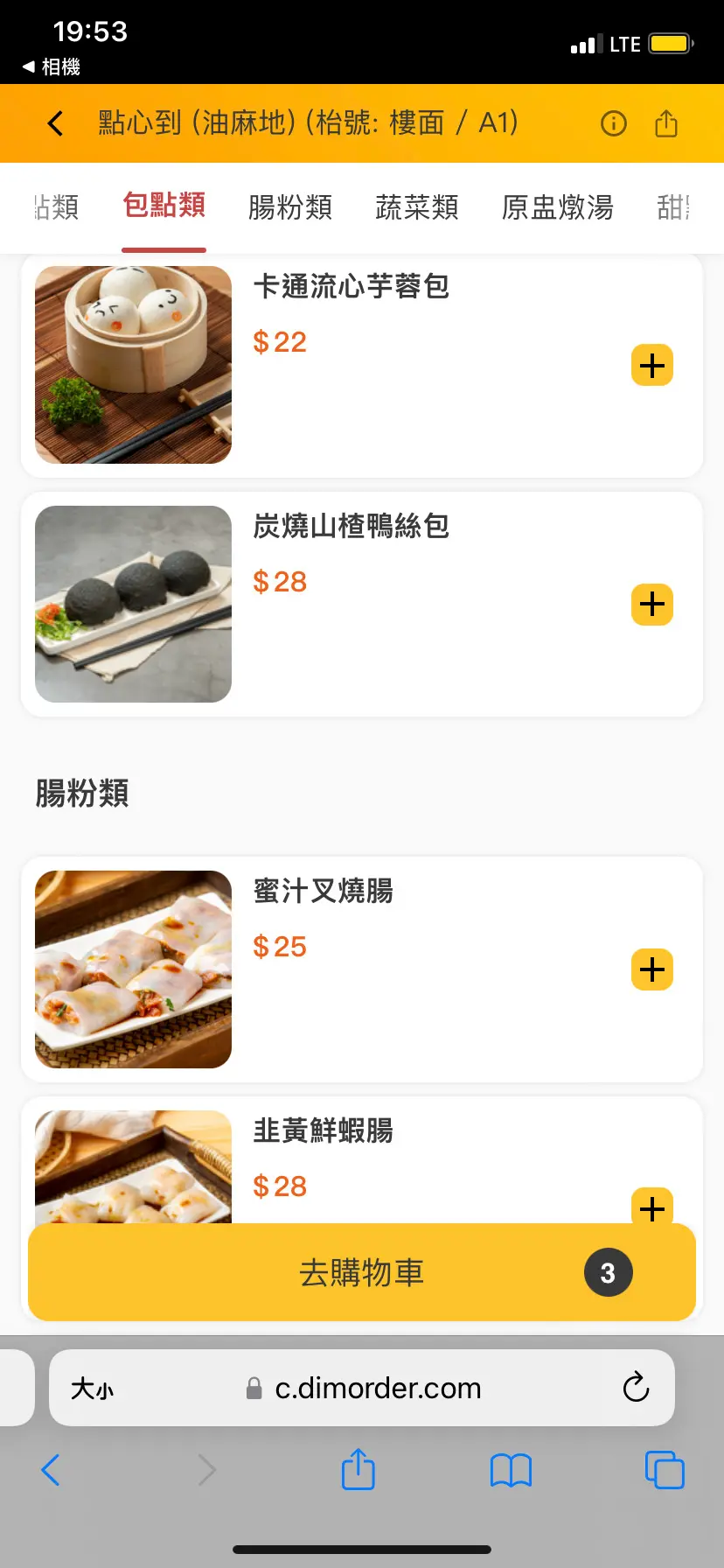The width and height of the screenshot is (724, 1568).
Task: Show all open Safari tabs
Action: pyautogui.click(x=665, y=1470)
